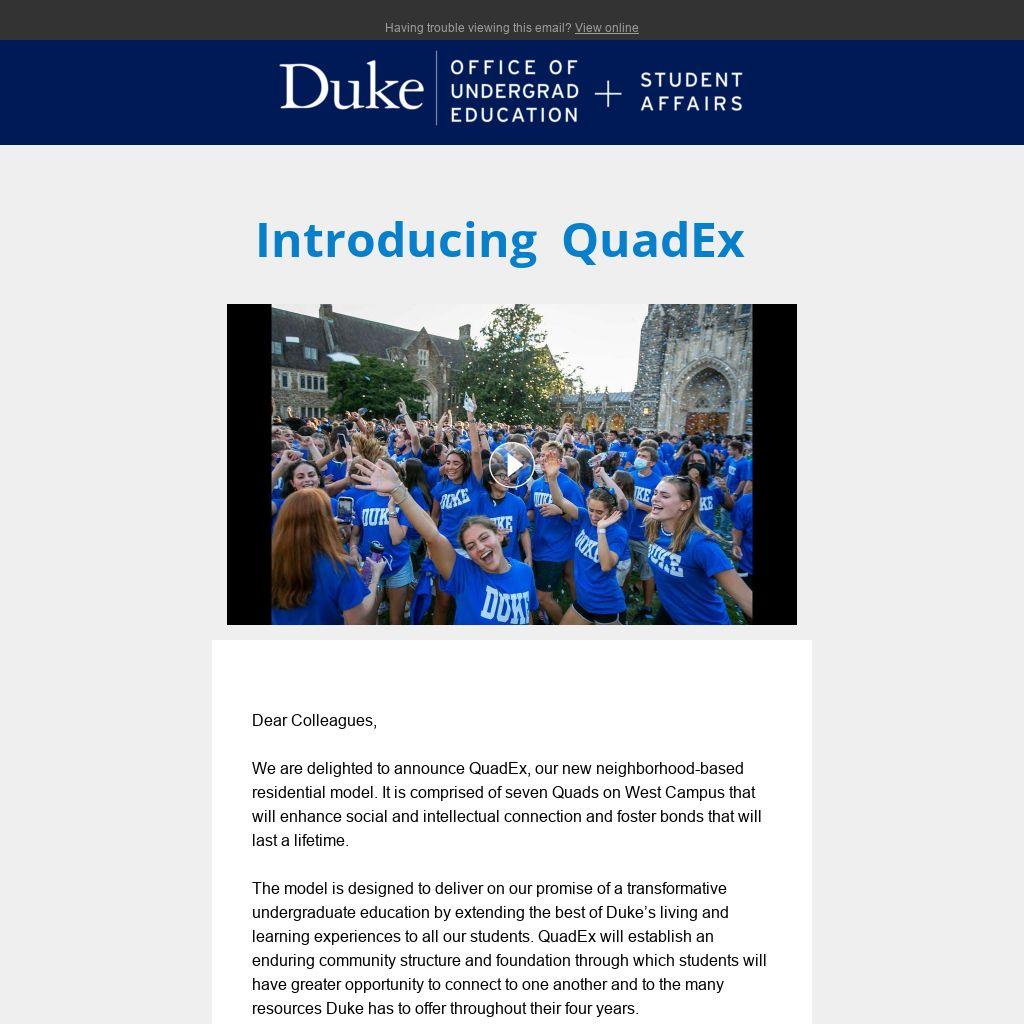
Task: Open the View online link
Action: [x=606, y=28]
